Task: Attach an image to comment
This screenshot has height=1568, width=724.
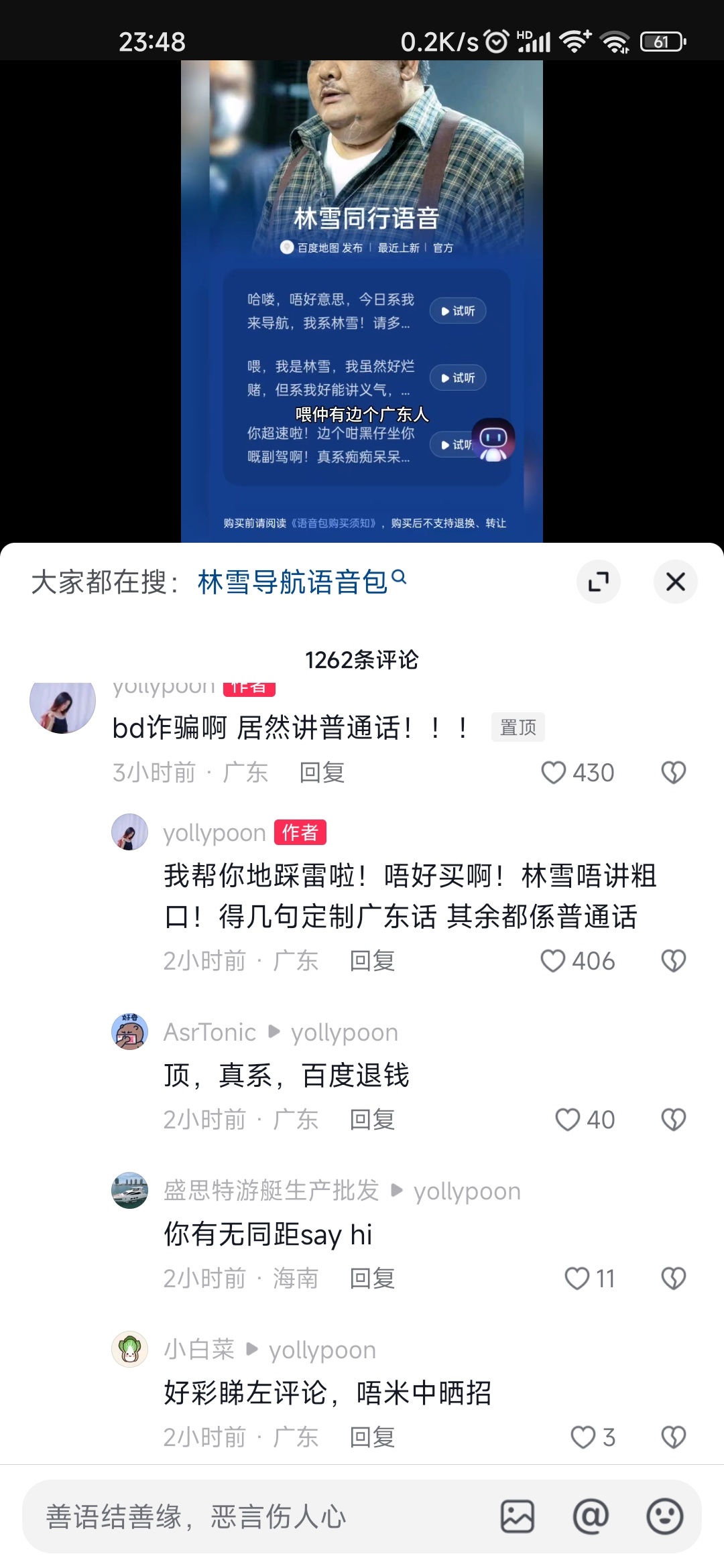Action: point(518,1516)
